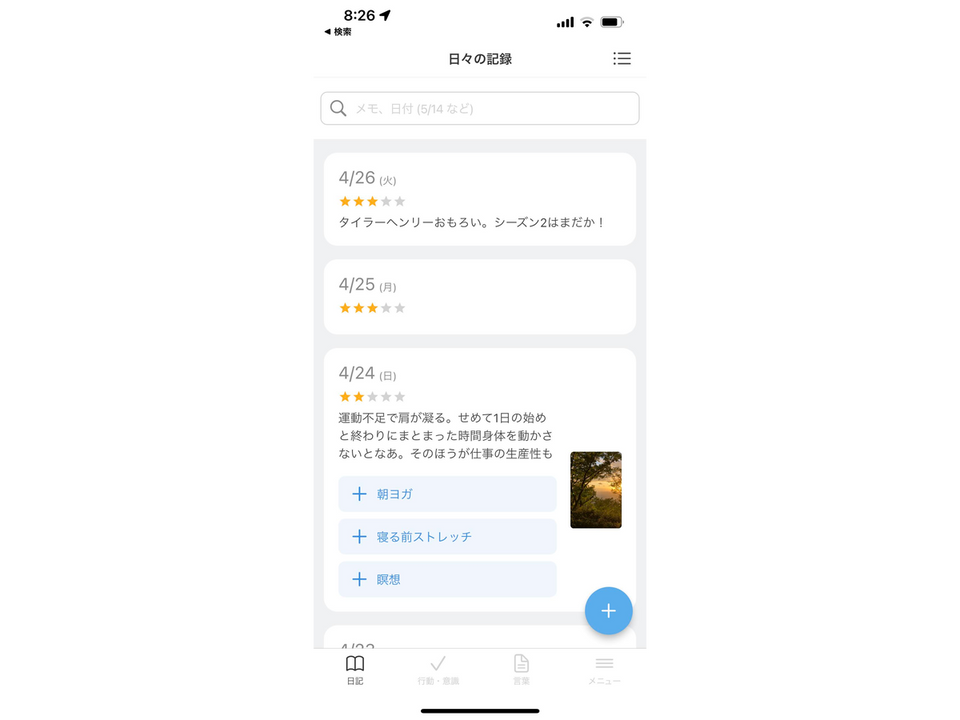Switch to the 行動・意識 tab
The width and height of the screenshot is (960, 720).
click(x=438, y=670)
